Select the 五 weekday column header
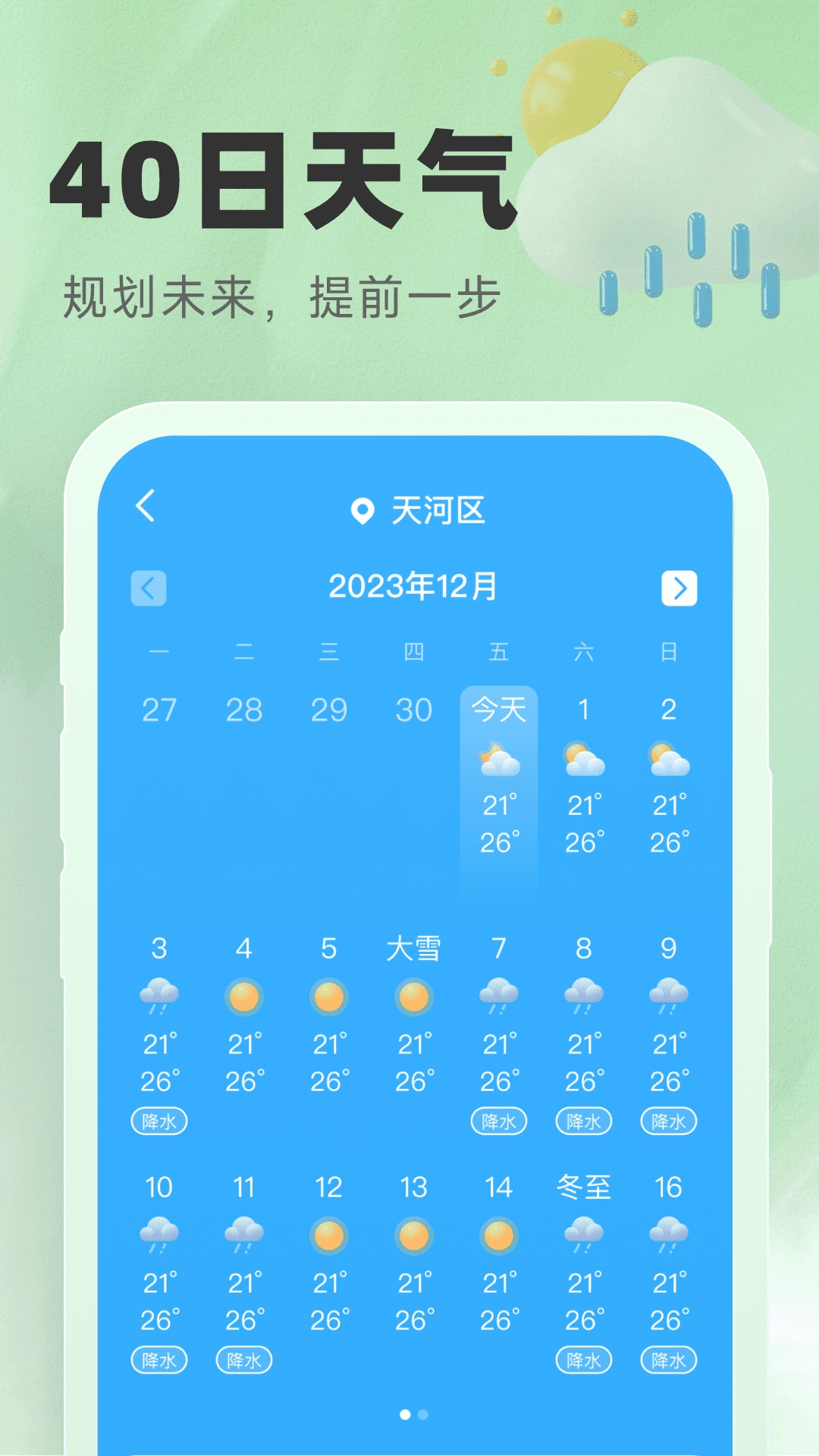 [x=498, y=652]
